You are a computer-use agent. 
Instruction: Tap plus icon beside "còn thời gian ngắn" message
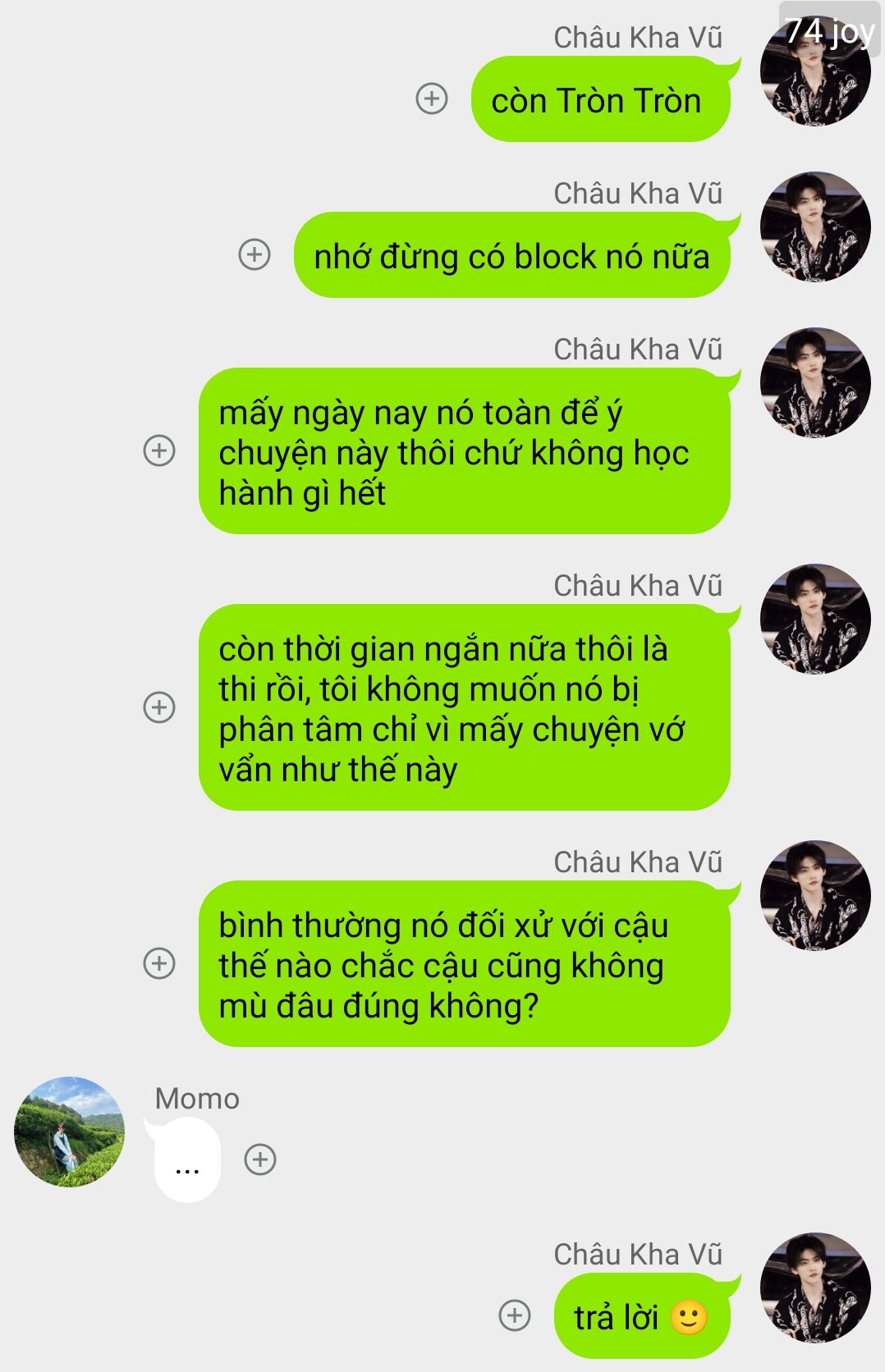click(159, 707)
